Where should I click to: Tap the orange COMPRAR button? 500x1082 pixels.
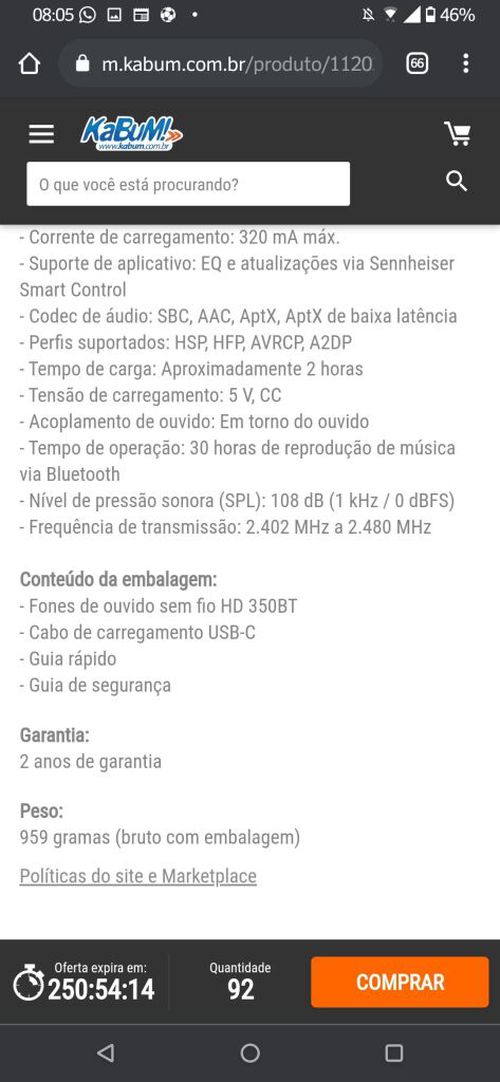[400, 982]
